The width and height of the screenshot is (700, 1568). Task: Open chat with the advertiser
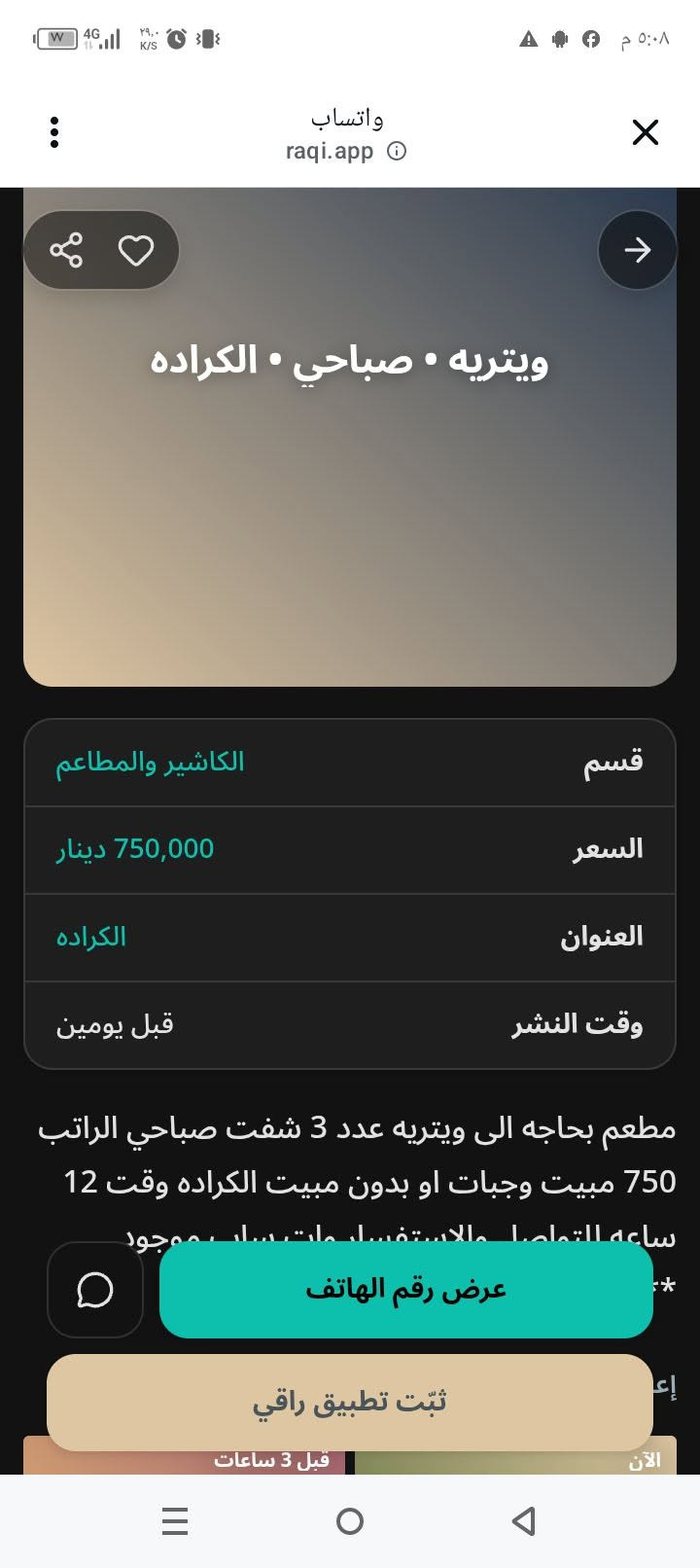(x=95, y=1290)
